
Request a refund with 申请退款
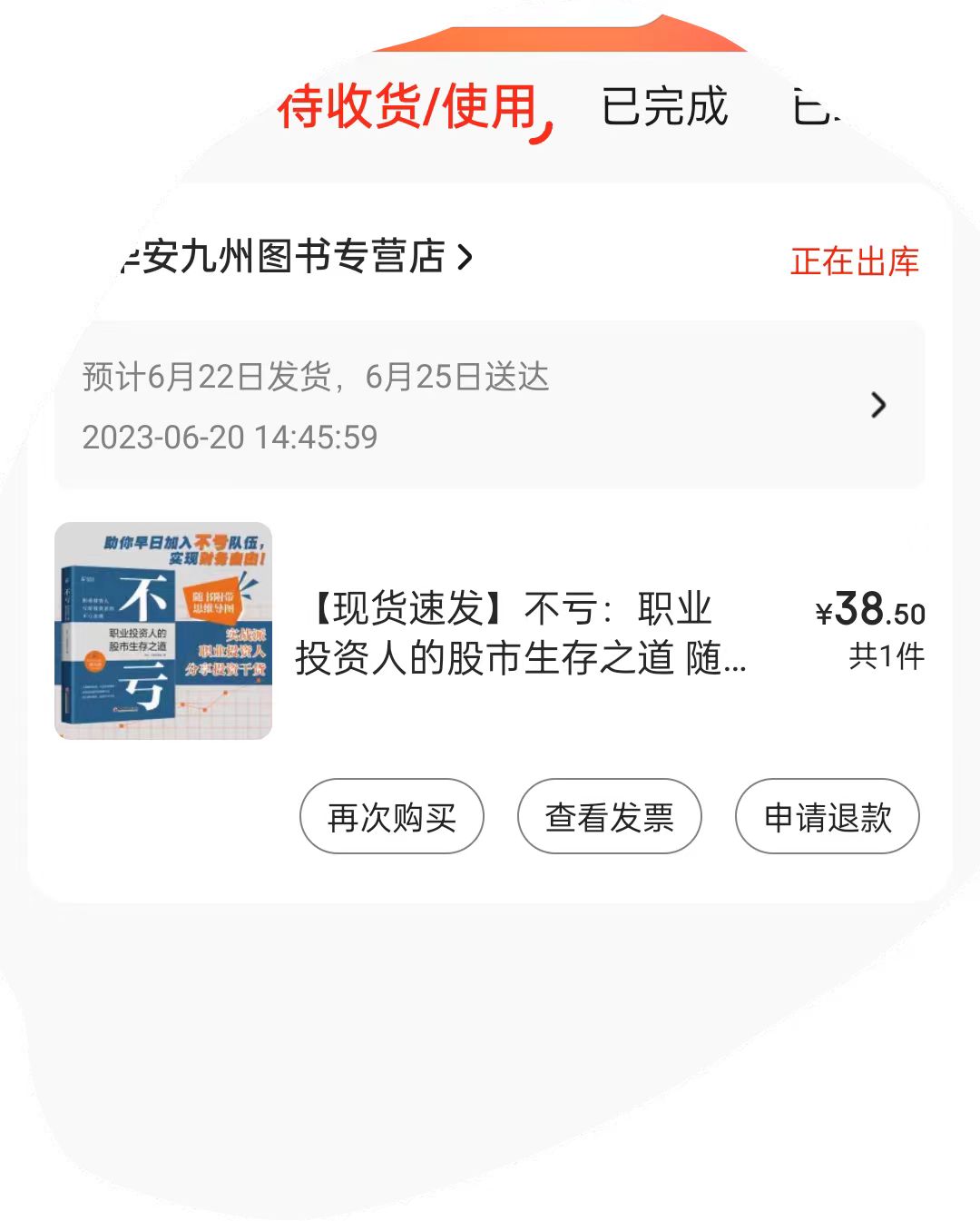coord(828,817)
